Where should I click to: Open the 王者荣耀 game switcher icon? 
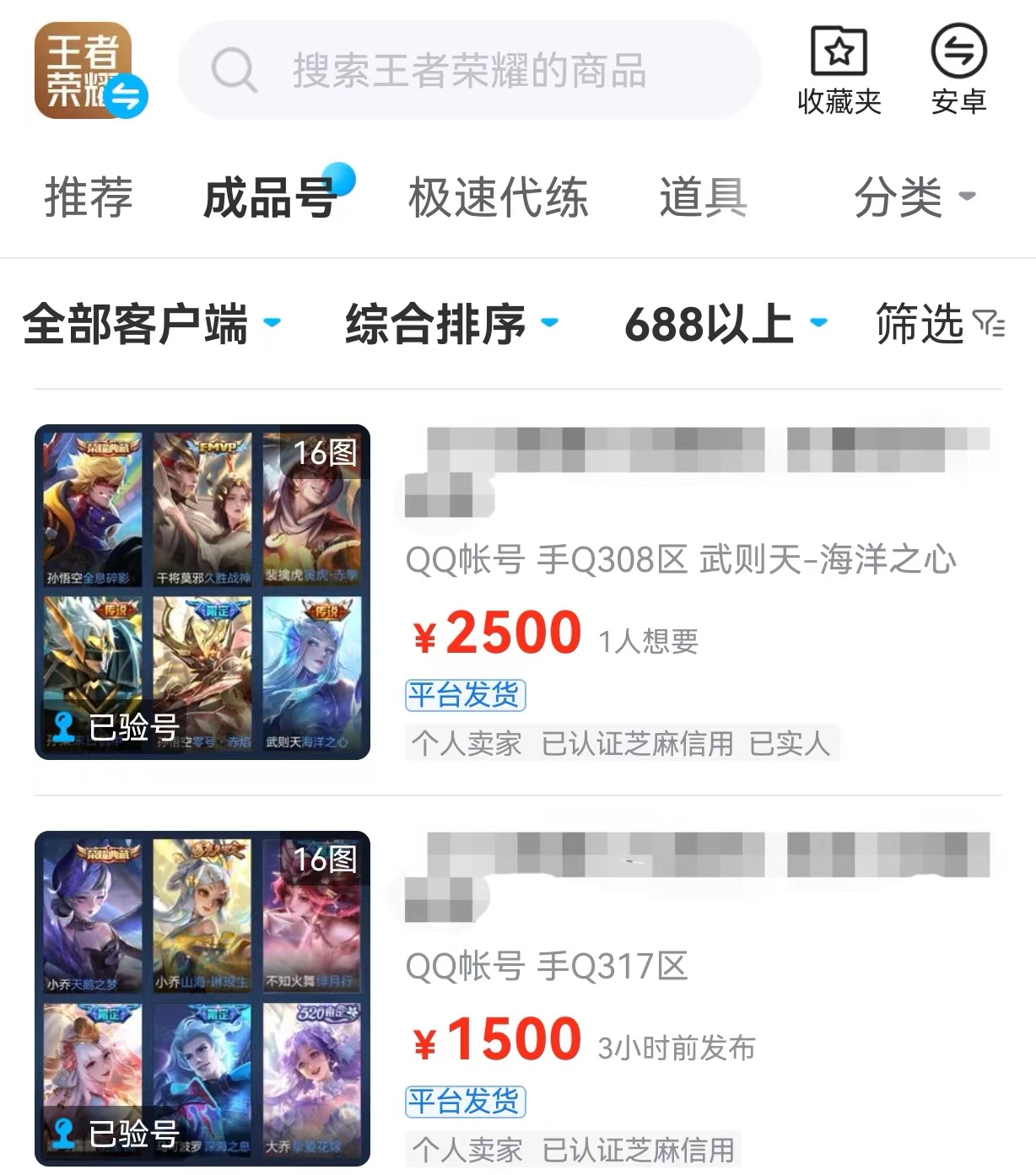[x=88, y=71]
